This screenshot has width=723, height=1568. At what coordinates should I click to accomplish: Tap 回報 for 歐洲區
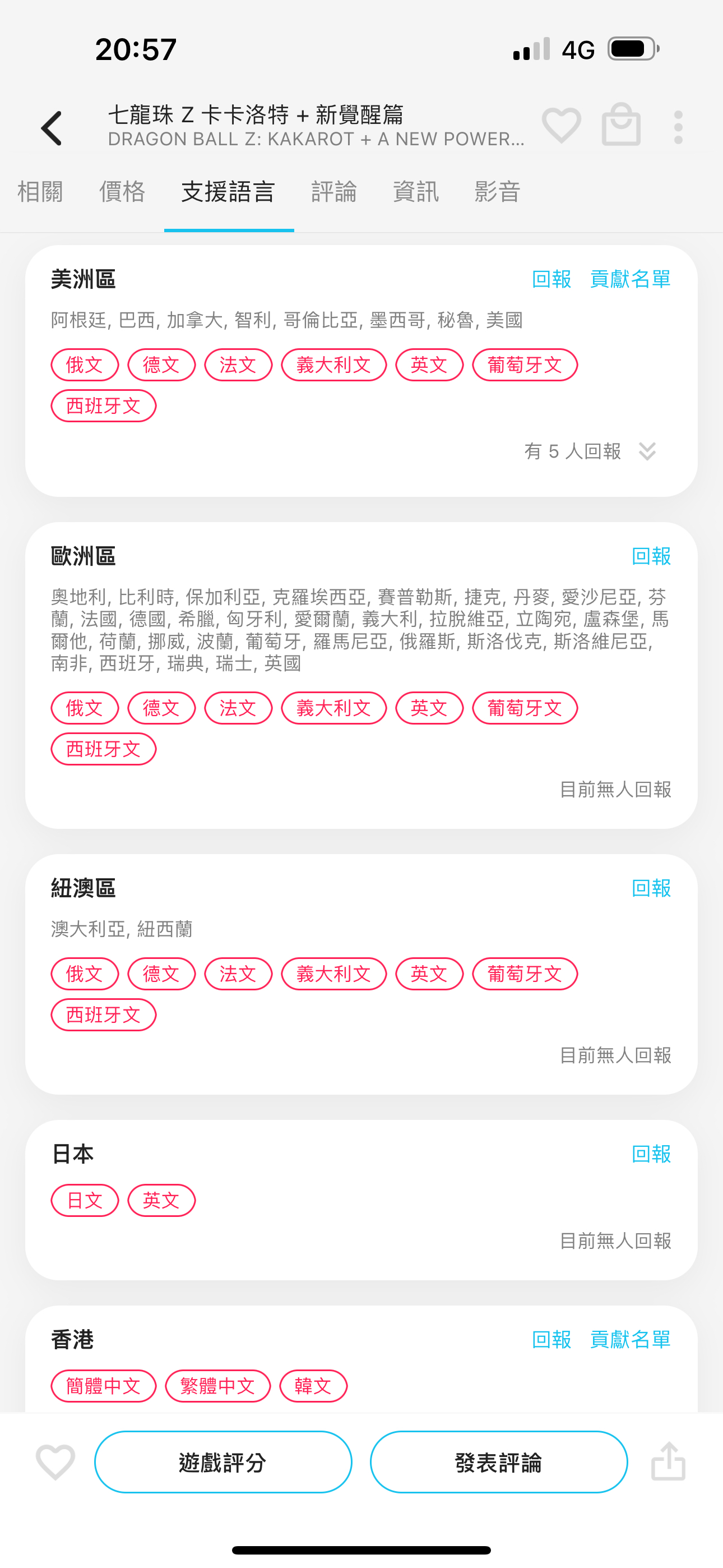(651, 556)
